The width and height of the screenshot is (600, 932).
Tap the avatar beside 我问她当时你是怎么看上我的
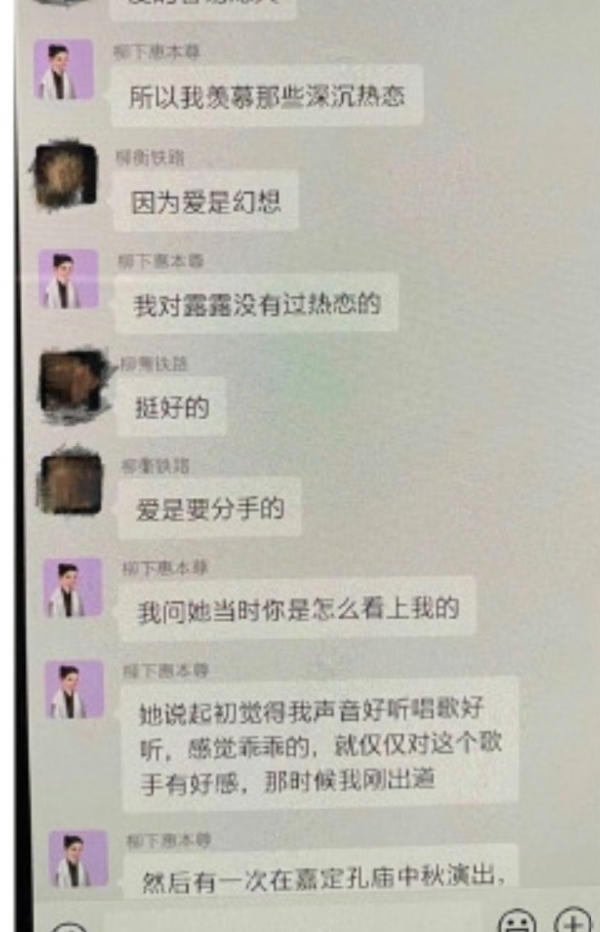pos(72,588)
